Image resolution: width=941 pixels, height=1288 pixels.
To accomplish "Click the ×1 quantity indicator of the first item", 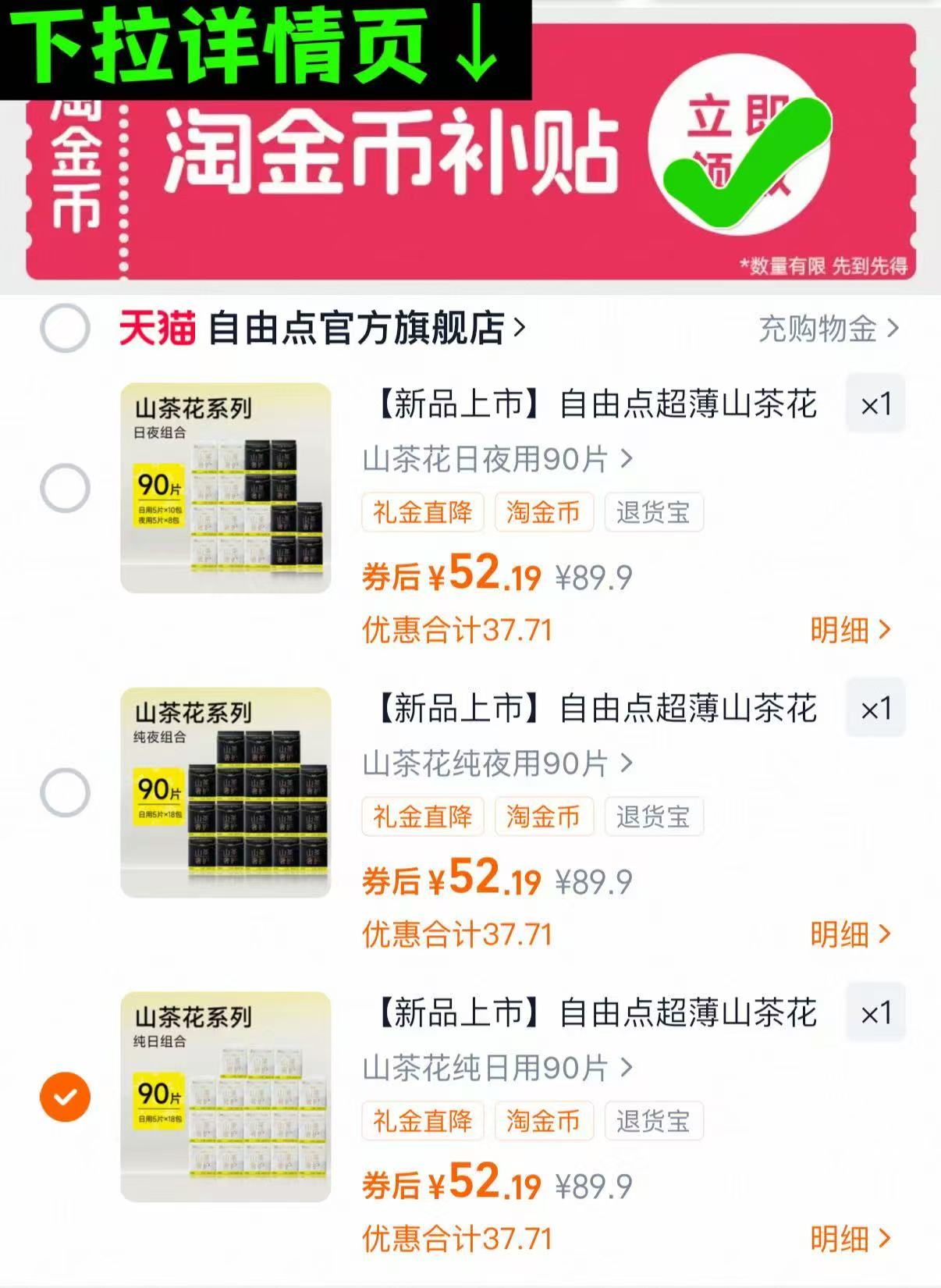I will [875, 404].
